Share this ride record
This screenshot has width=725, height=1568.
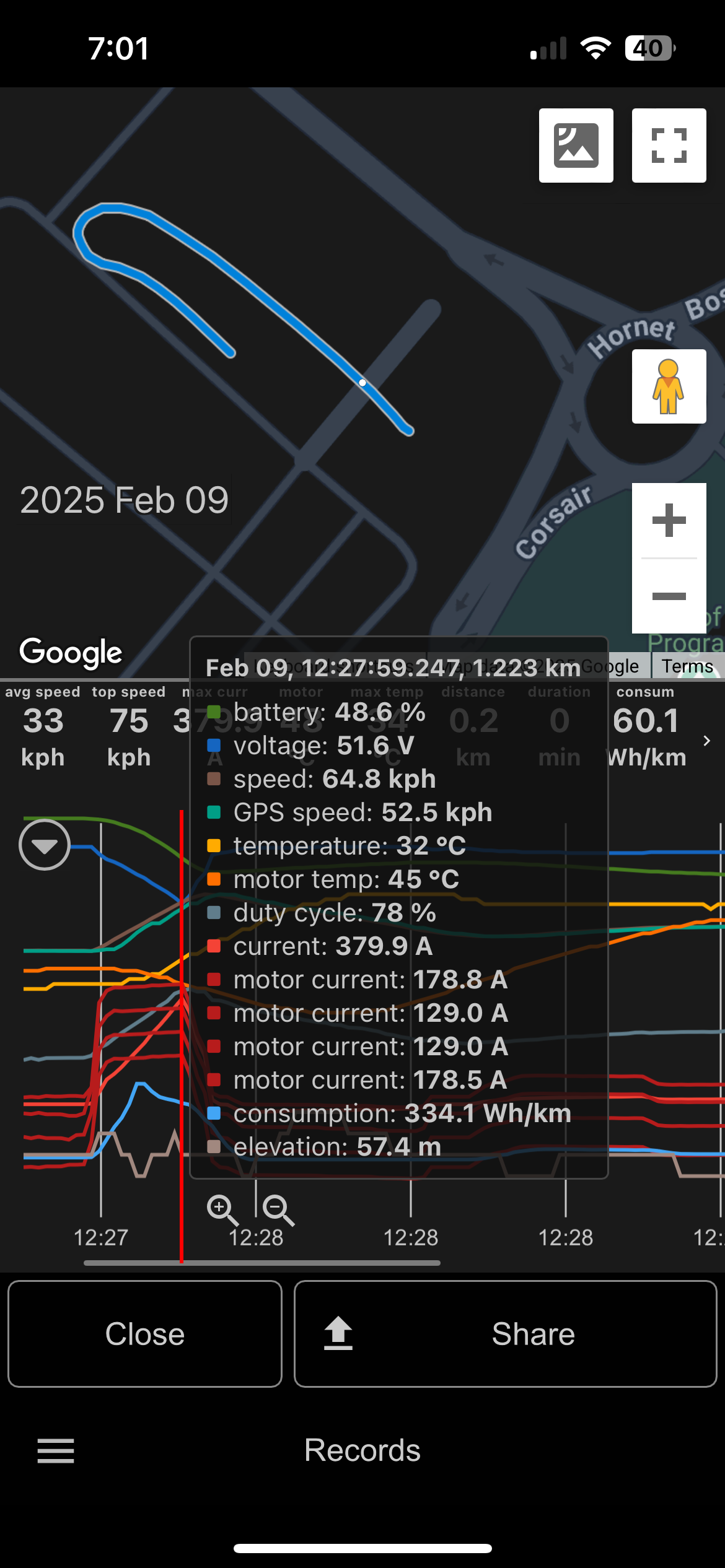pos(505,1334)
